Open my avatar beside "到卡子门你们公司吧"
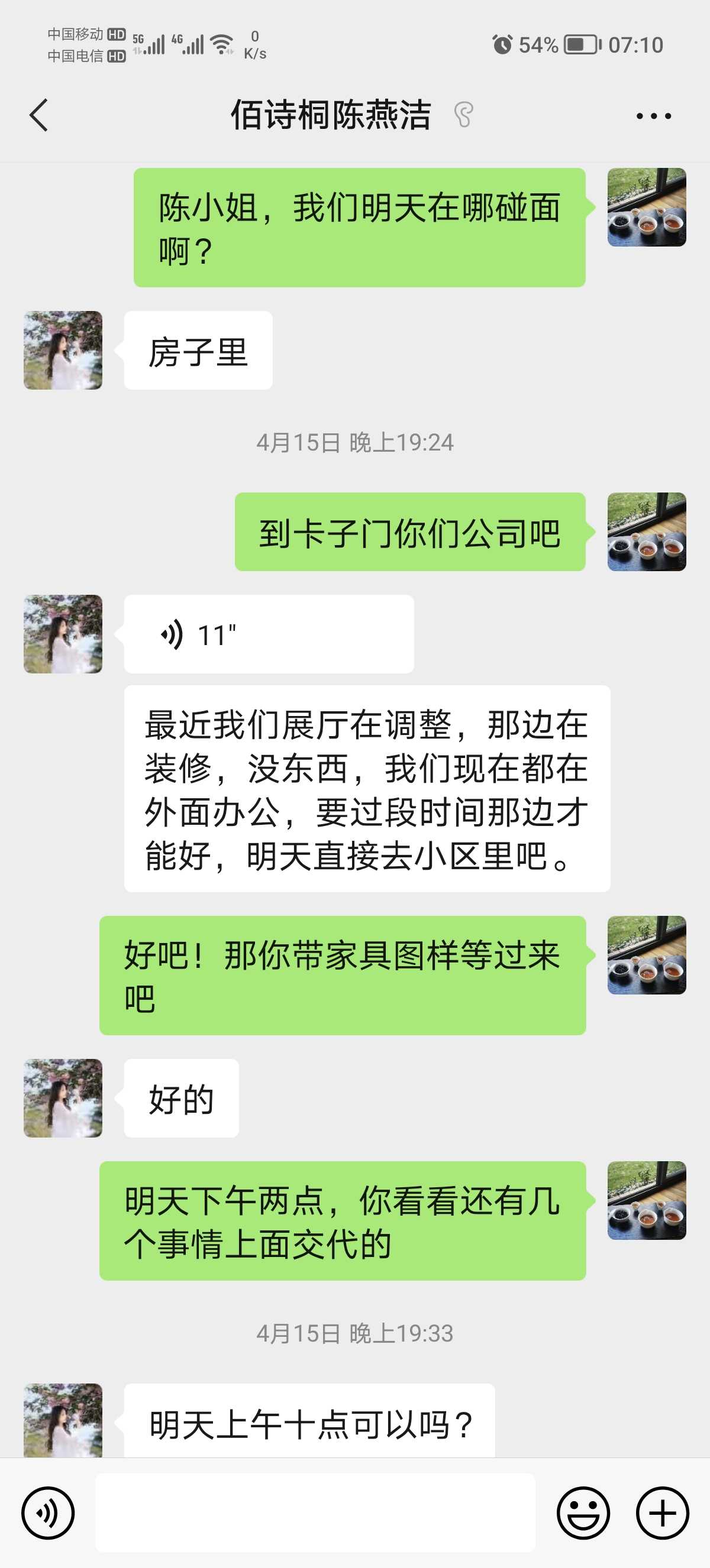 pyautogui.click(x=647, y=532)
